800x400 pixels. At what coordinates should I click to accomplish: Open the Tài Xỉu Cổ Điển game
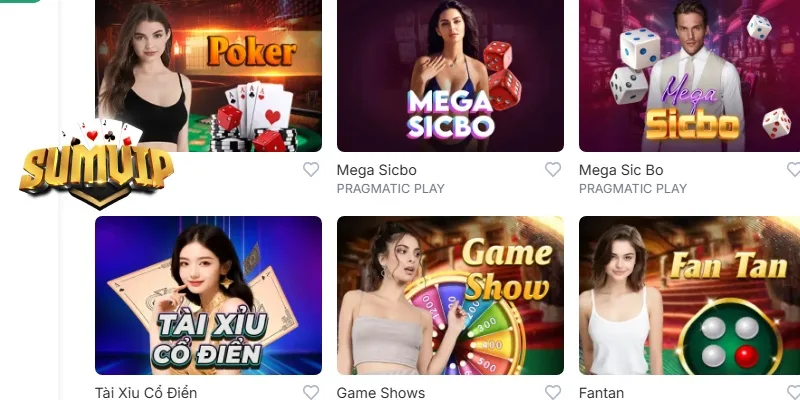(208, 295)
